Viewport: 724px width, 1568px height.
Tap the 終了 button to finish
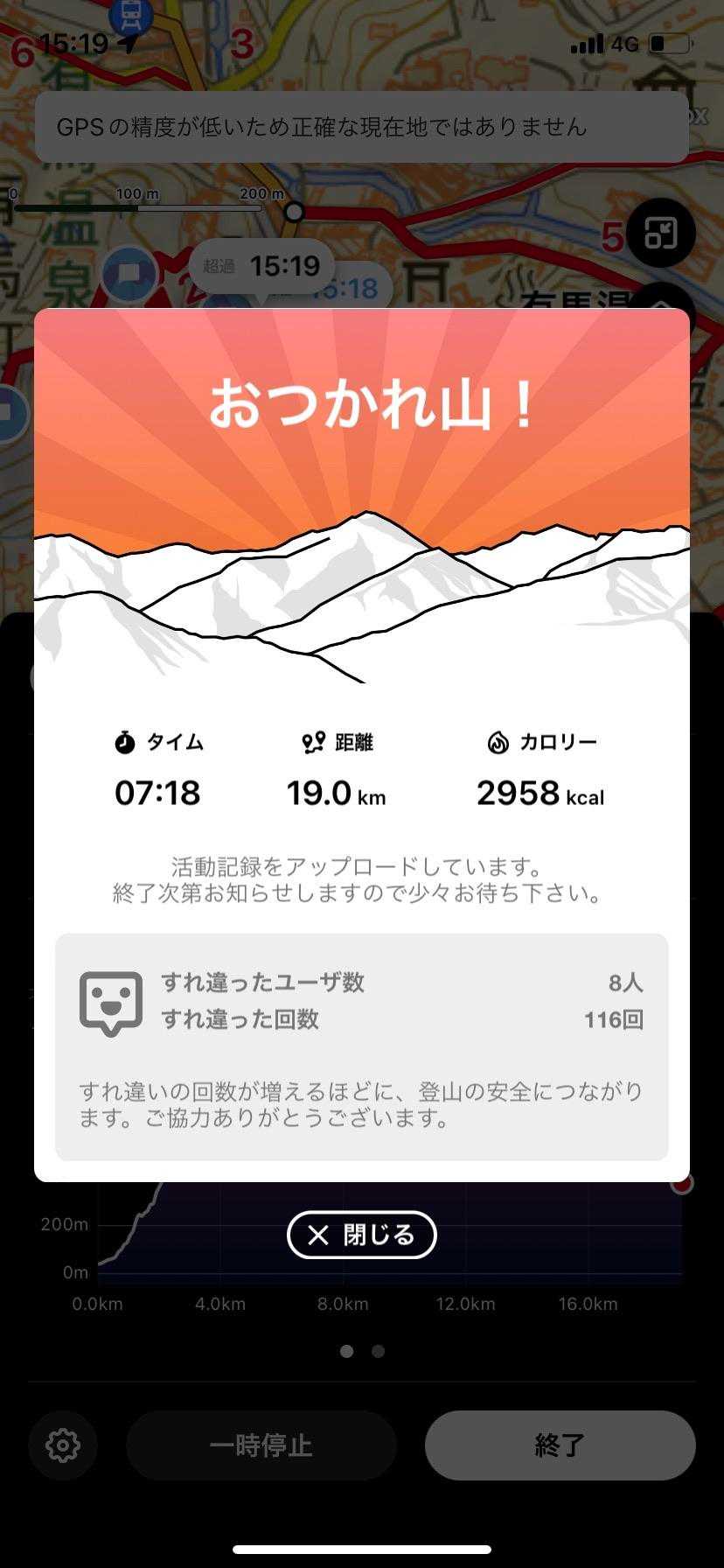pos(560,1445)
